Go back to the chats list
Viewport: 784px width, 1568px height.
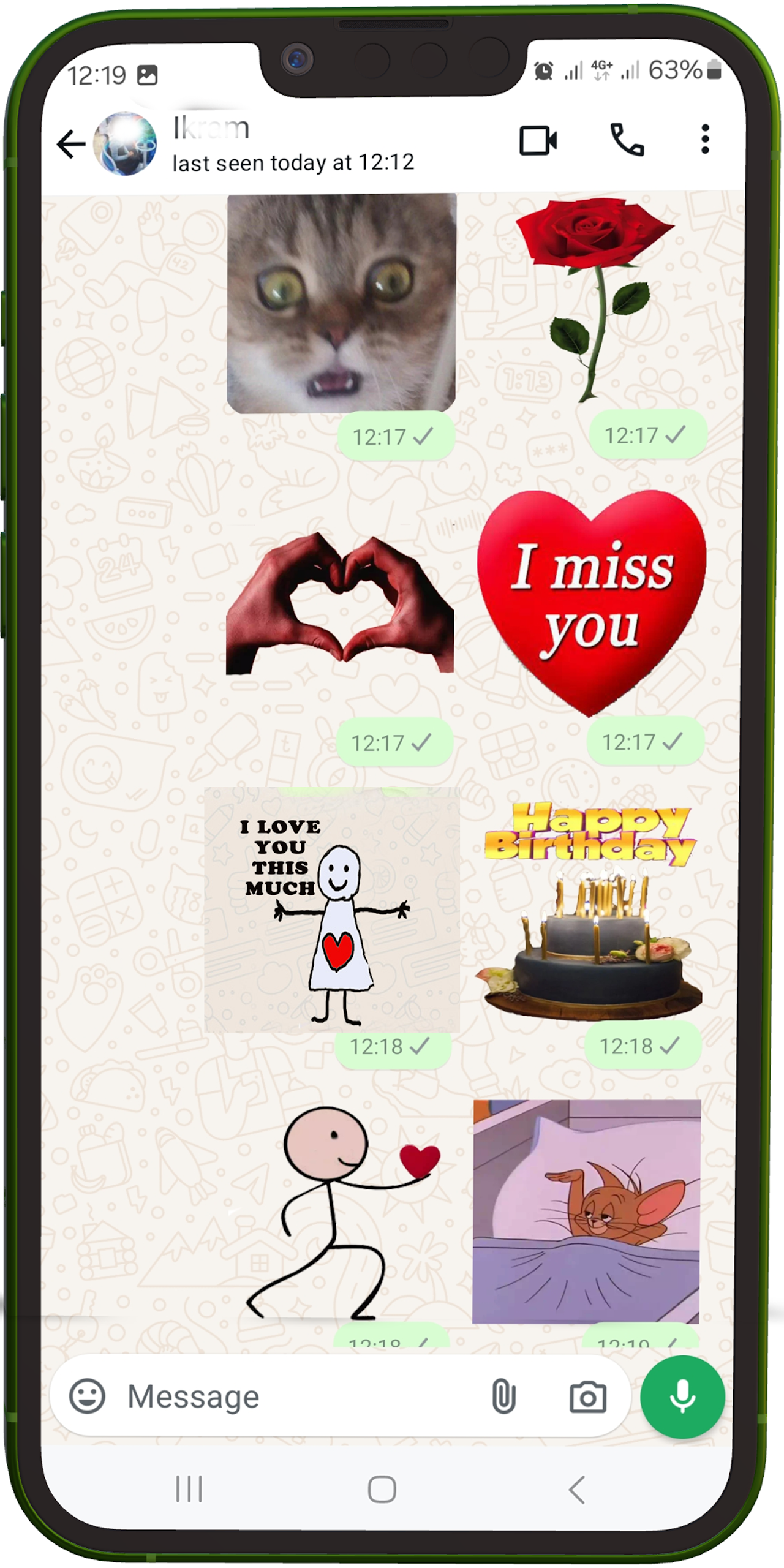[x=71, y=145]
